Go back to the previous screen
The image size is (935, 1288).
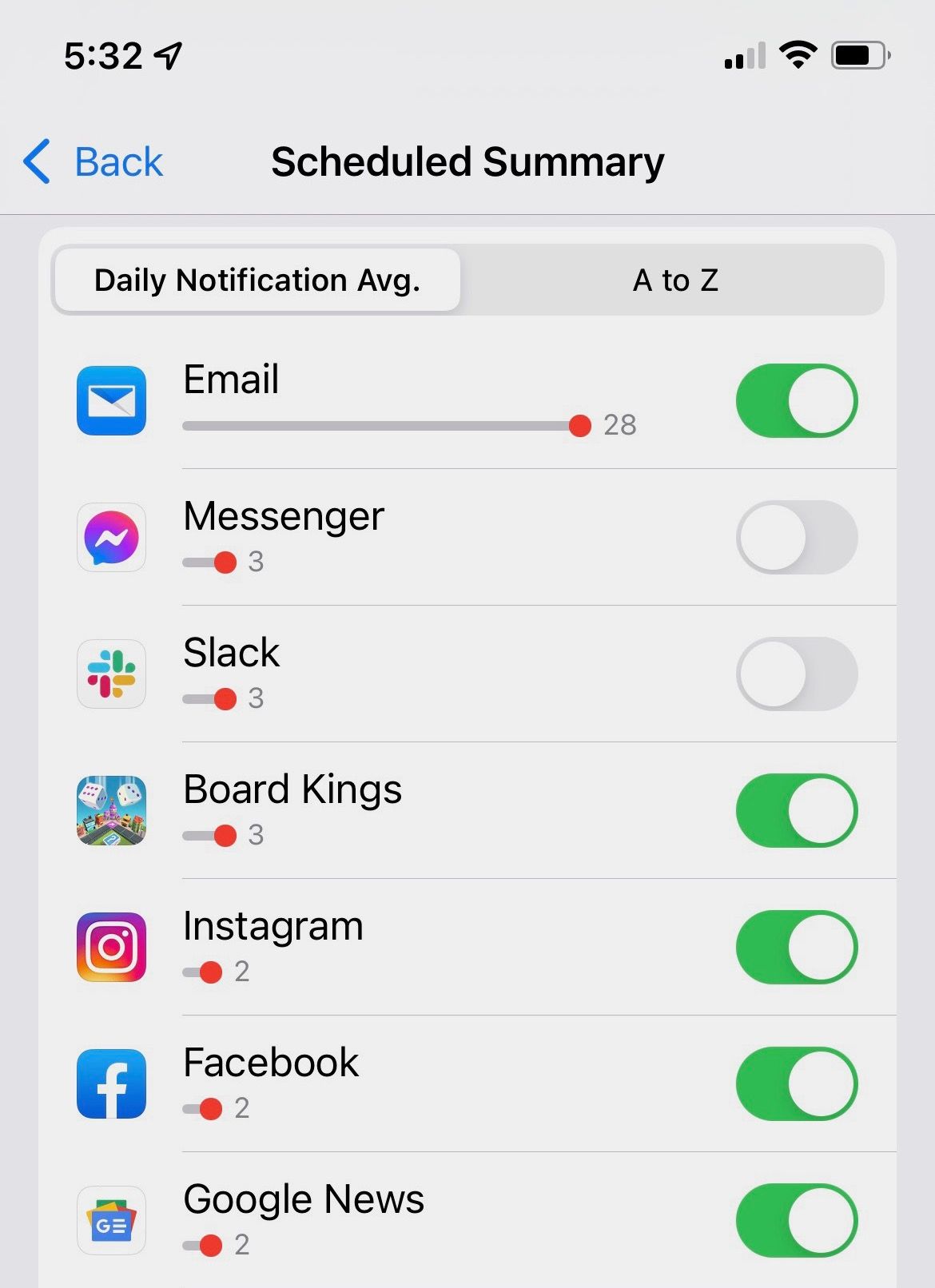coord(94,162)
